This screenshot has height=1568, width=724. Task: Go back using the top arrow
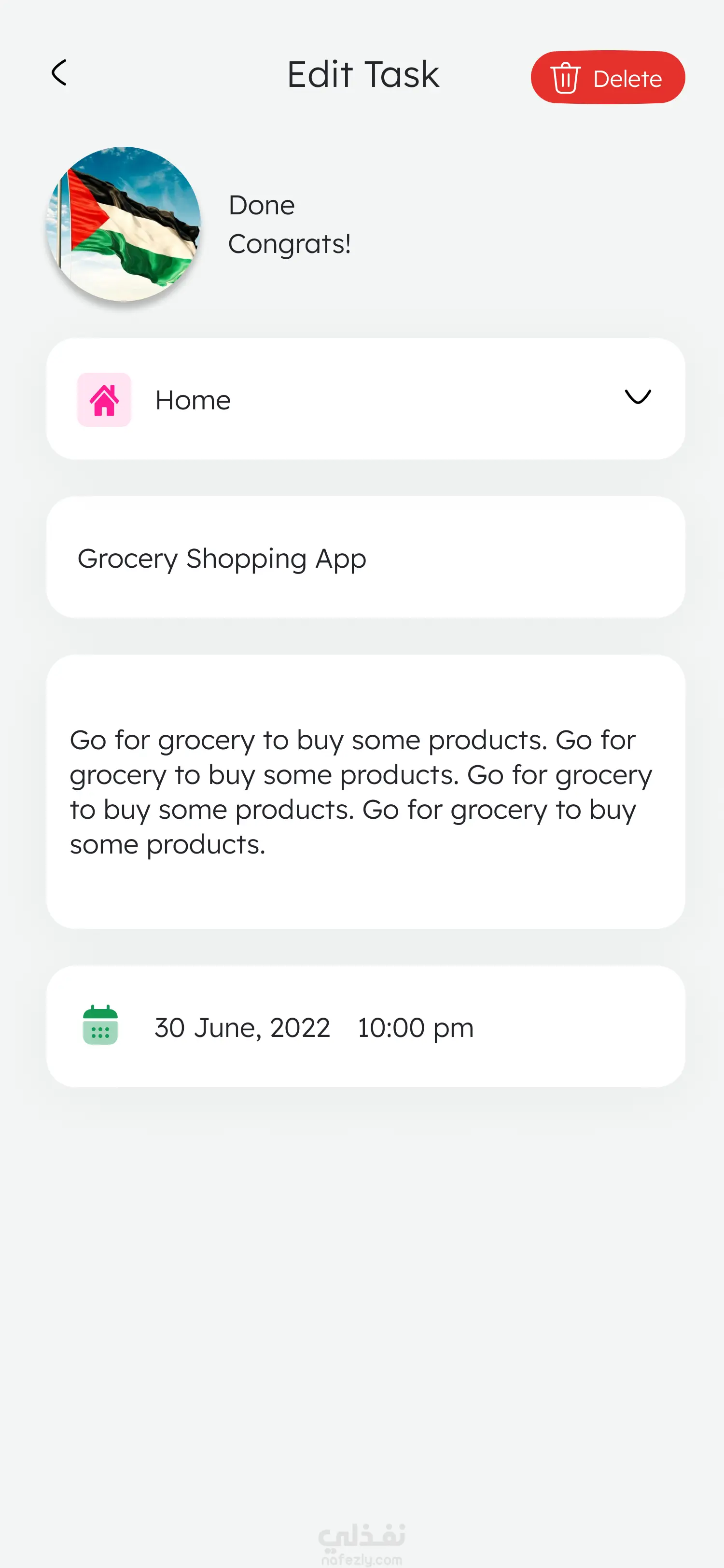(x=58, y=73)
